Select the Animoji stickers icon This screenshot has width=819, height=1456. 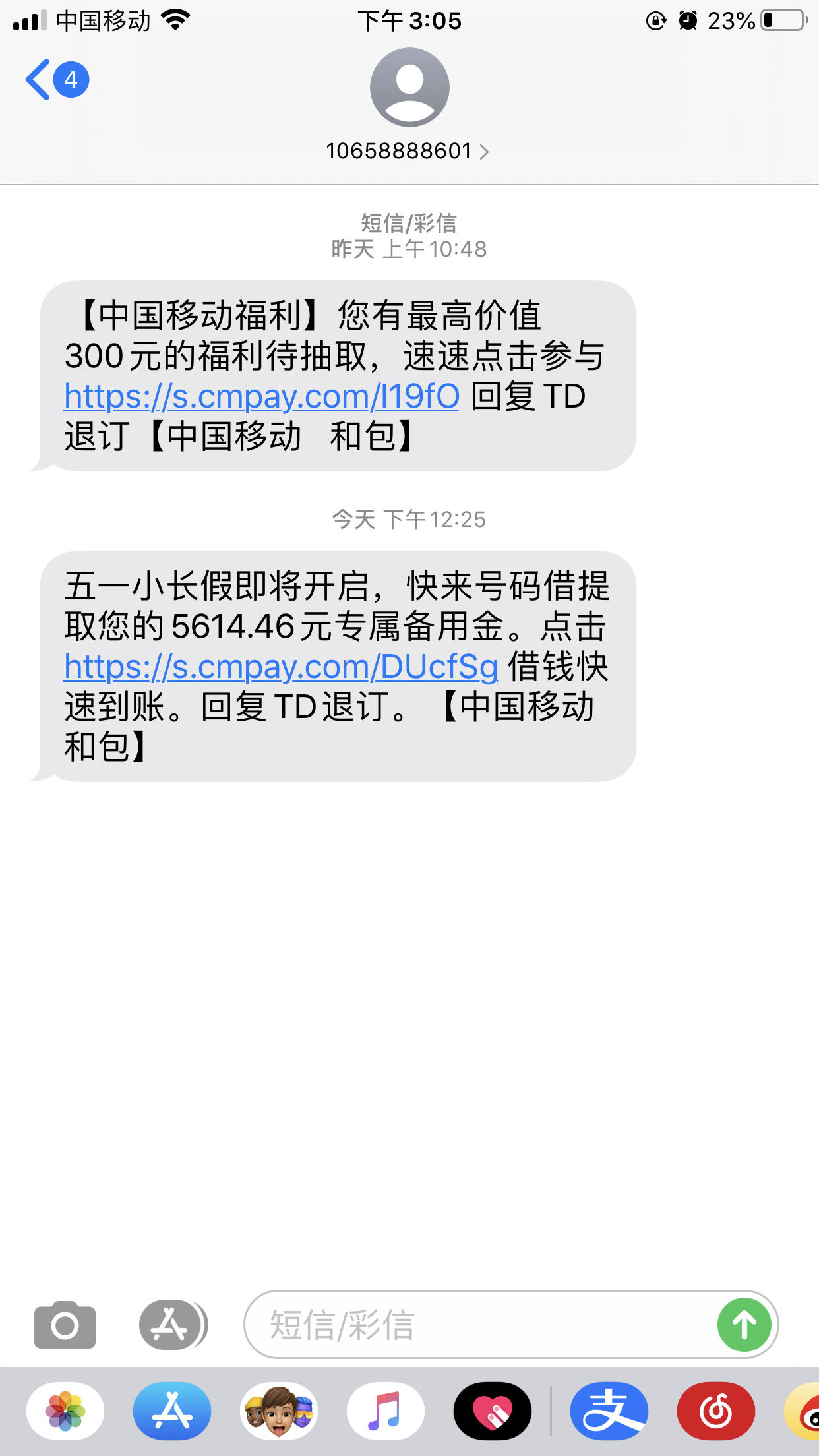pyautogui.click(x=280, y=1411)
